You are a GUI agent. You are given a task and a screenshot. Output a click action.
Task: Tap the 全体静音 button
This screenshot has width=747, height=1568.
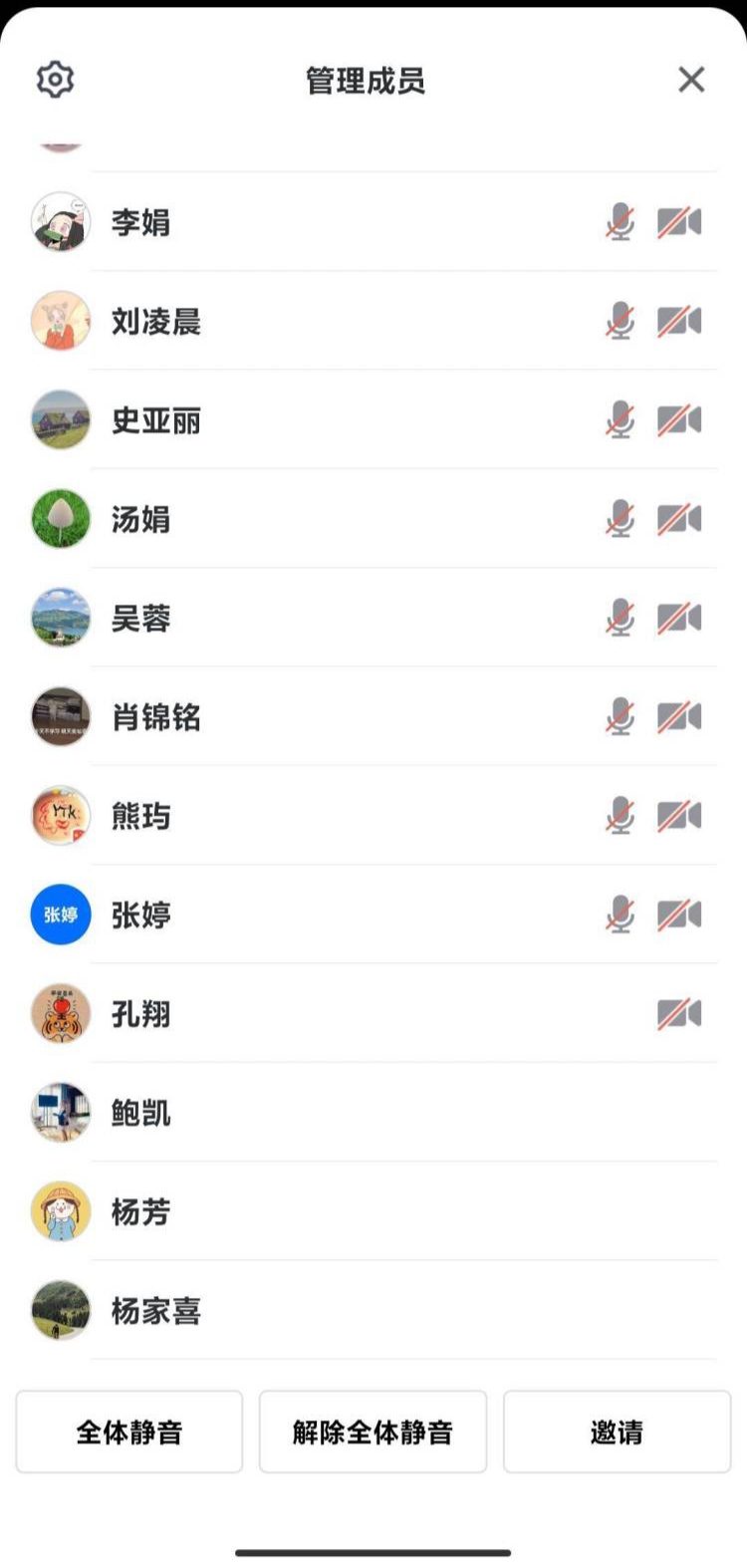point(129,1432)
